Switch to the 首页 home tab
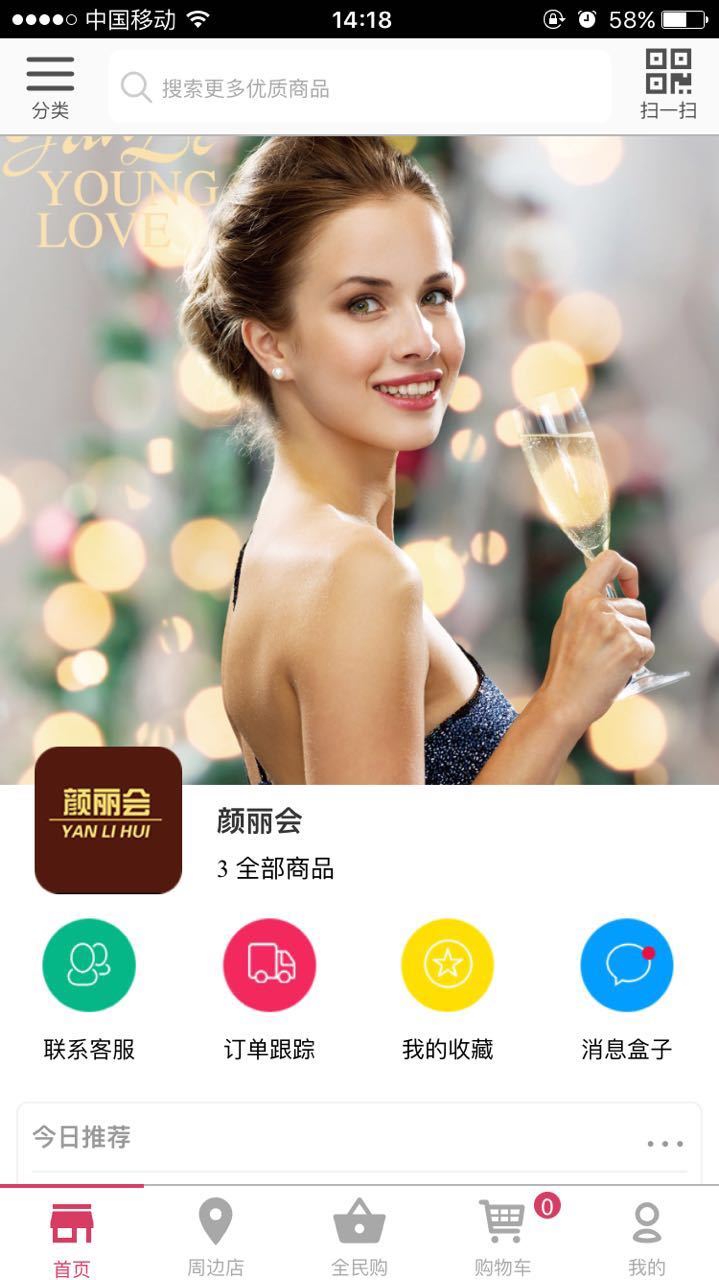Viewport: 719px width, 1280px height. [72, 1238]
